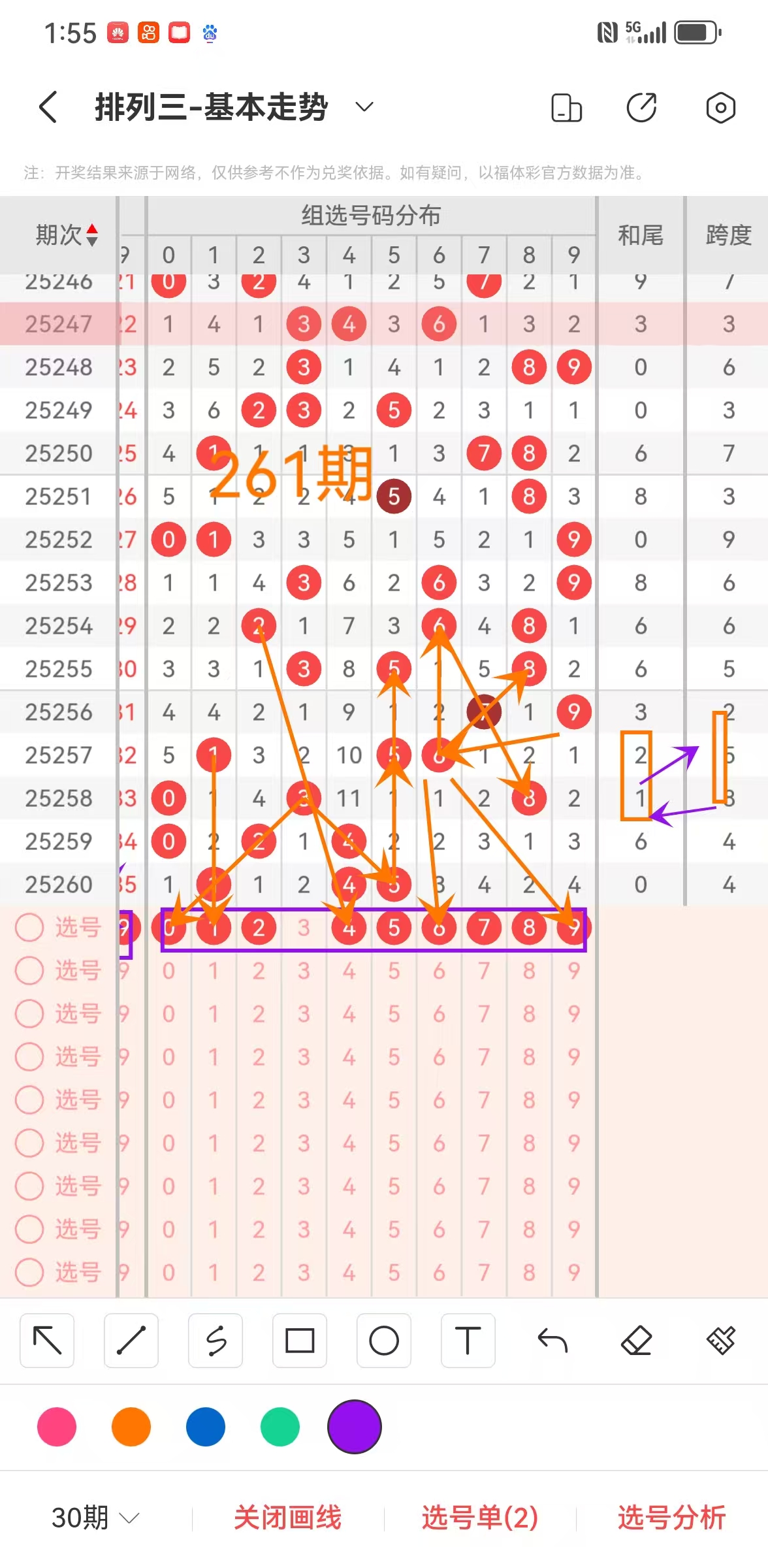The image size is (768, 1568).
Task: Select the arrow drawing tool
Action: 47,1341
